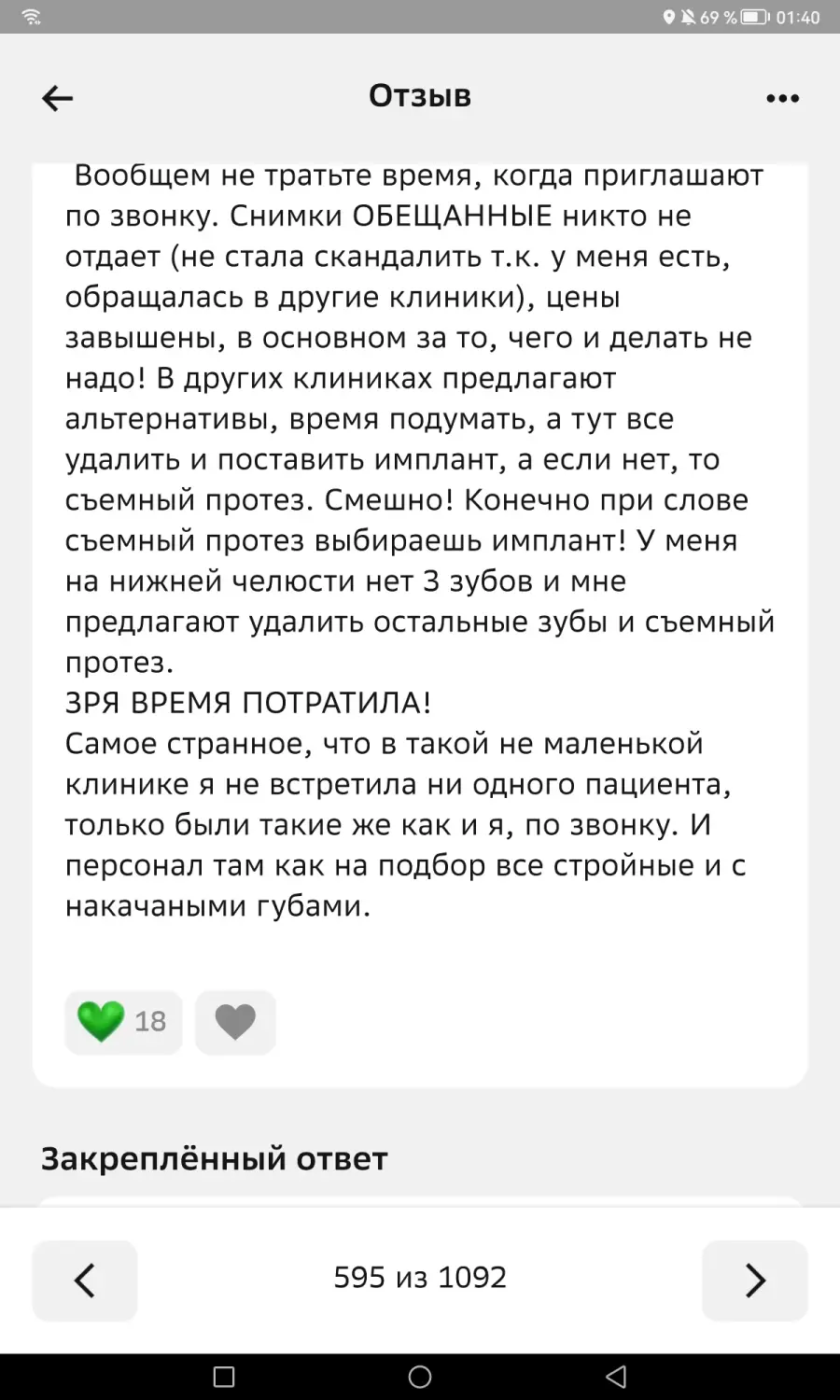Go to the previous review
The image size is (840, 1400).
[x=85, y=1281]
